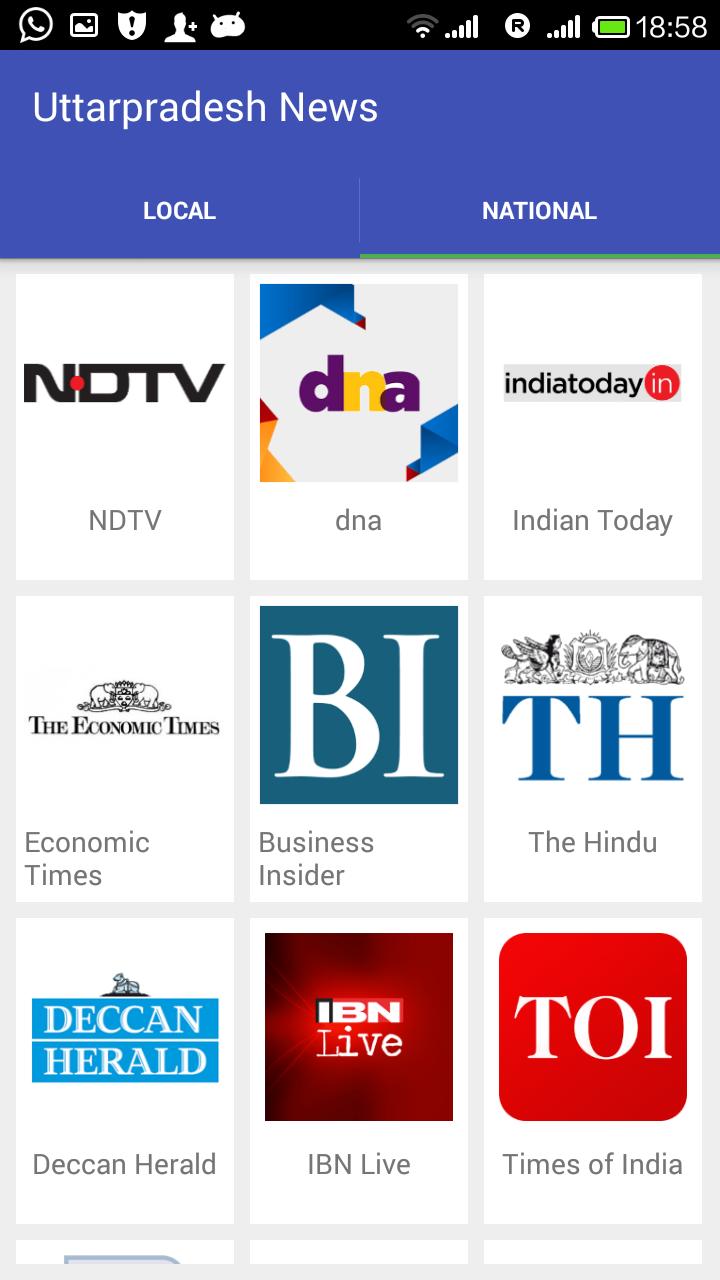Viewport: 720px width, 1280px height.
Task: Tap the Deccan Herald logo
Action: pyautogui.click(x=124, y=1026)
